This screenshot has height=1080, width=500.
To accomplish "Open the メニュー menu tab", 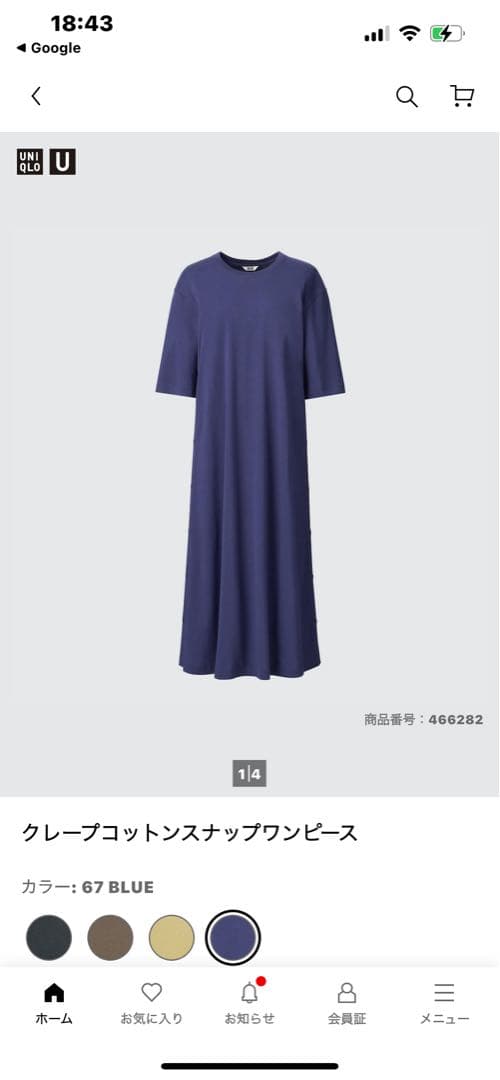I will [444, 1003].
